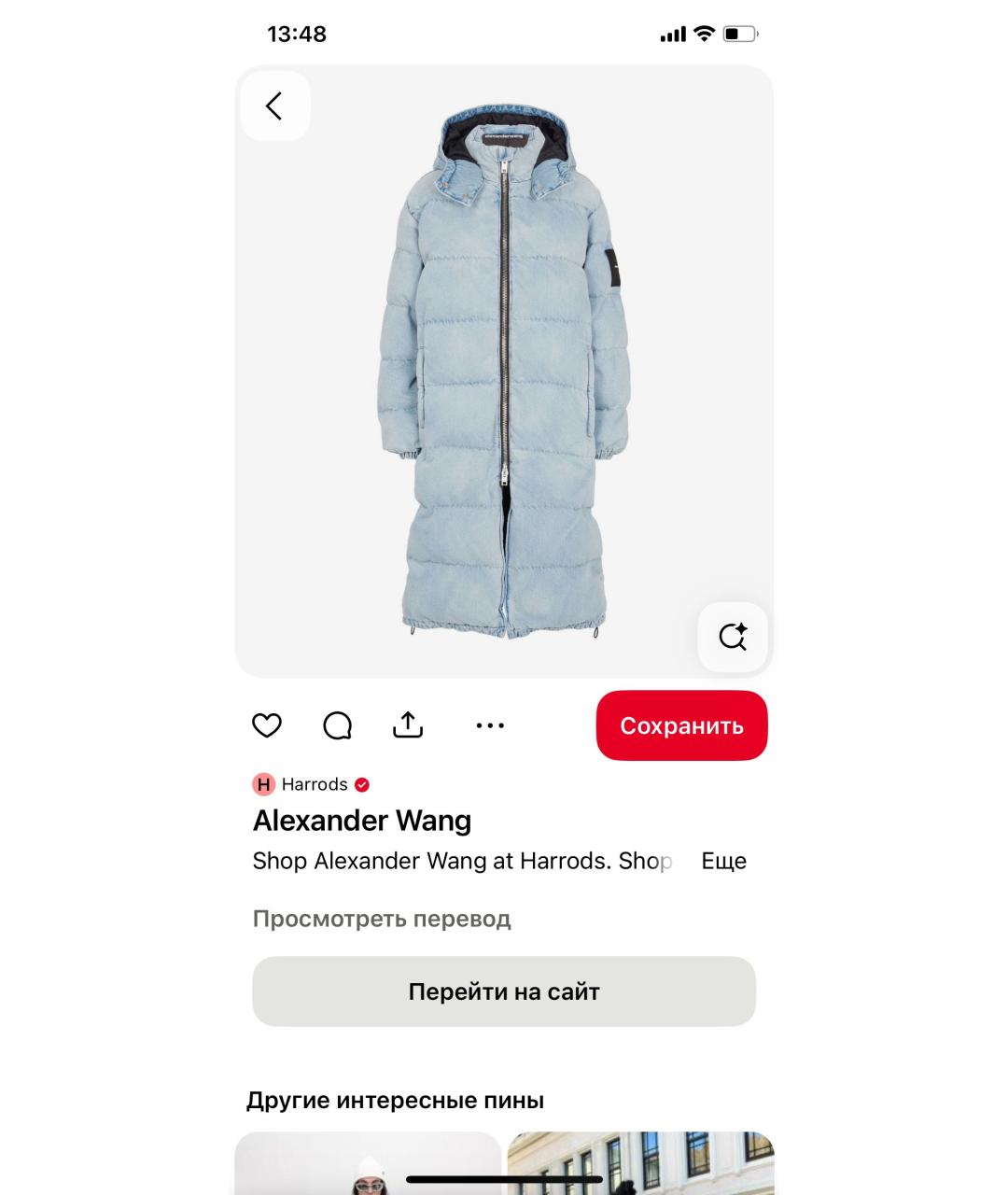Like this pin with the heart
1008x1195 pixels.
tap(267, 725)
